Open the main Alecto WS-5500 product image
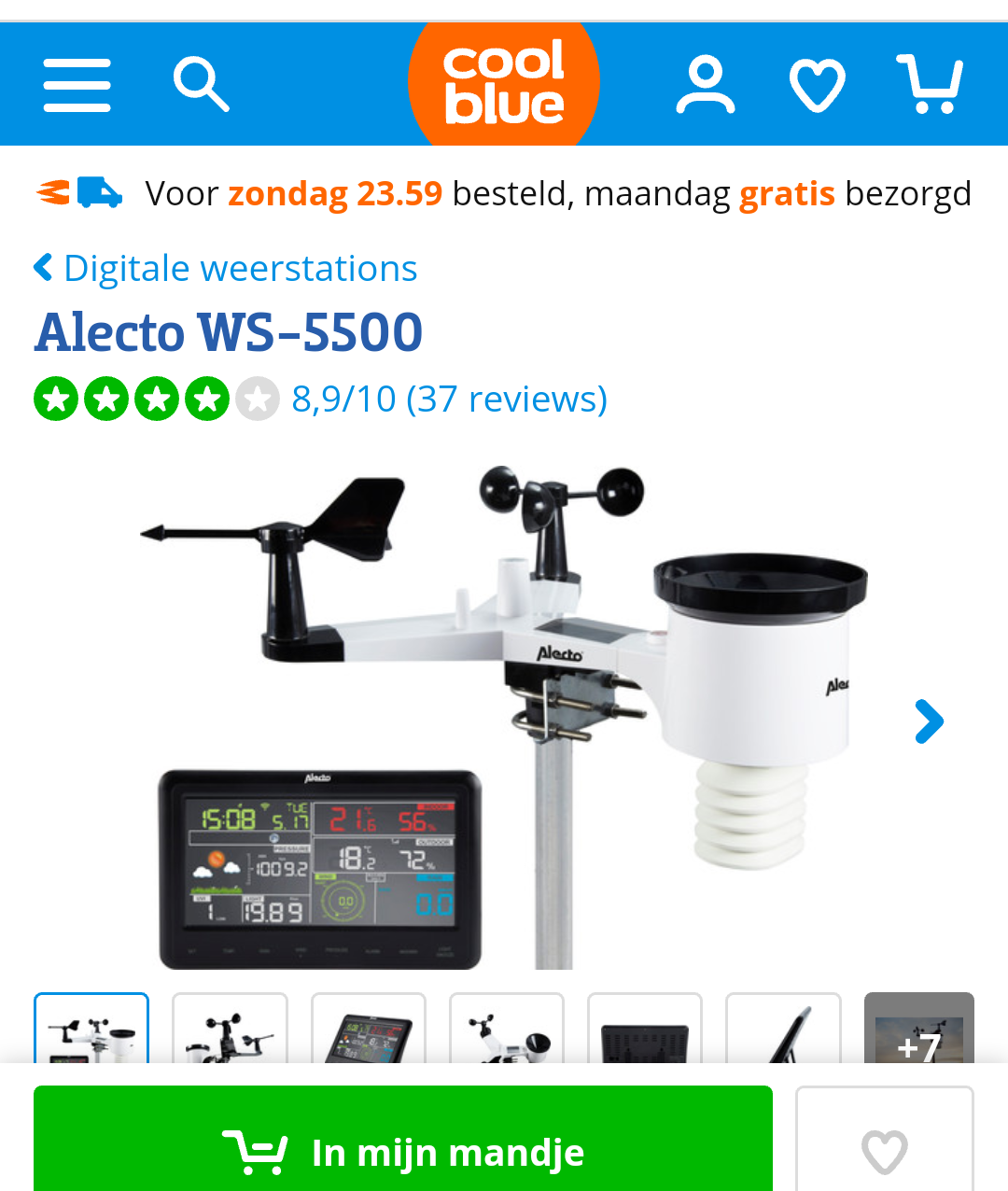Screen dimensions: 1008x1191 504,719
